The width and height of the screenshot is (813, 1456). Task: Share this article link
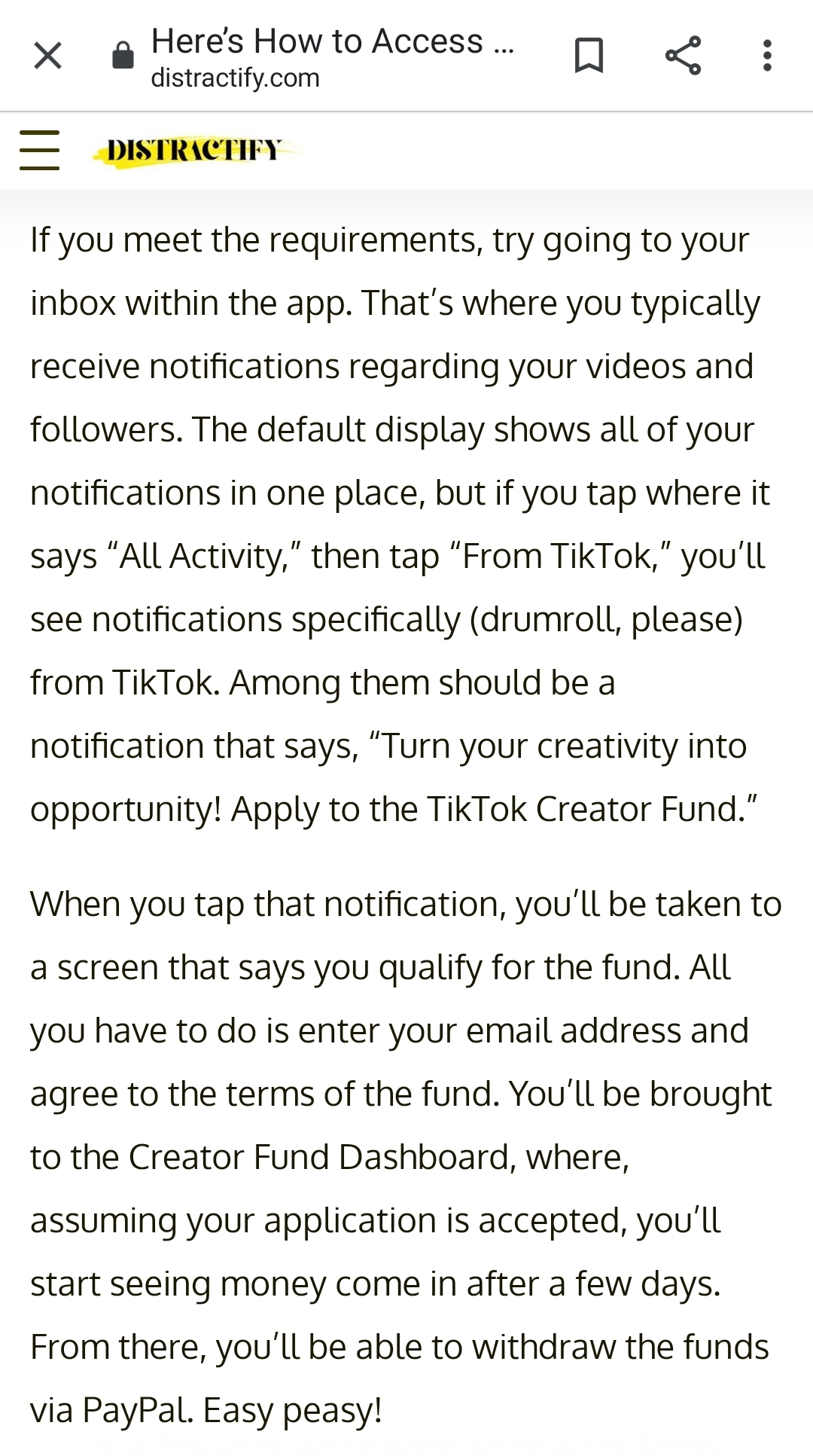point(683,56)
